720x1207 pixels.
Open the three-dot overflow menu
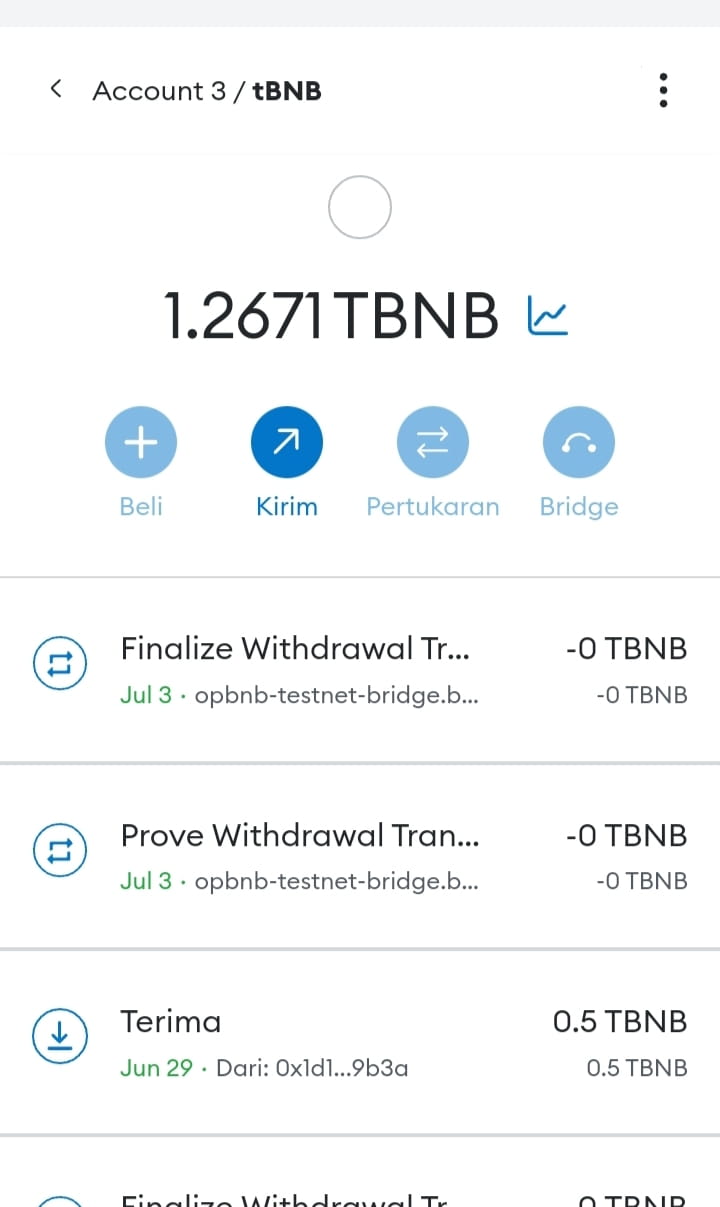pyautogui.click(x=663, y=89)
